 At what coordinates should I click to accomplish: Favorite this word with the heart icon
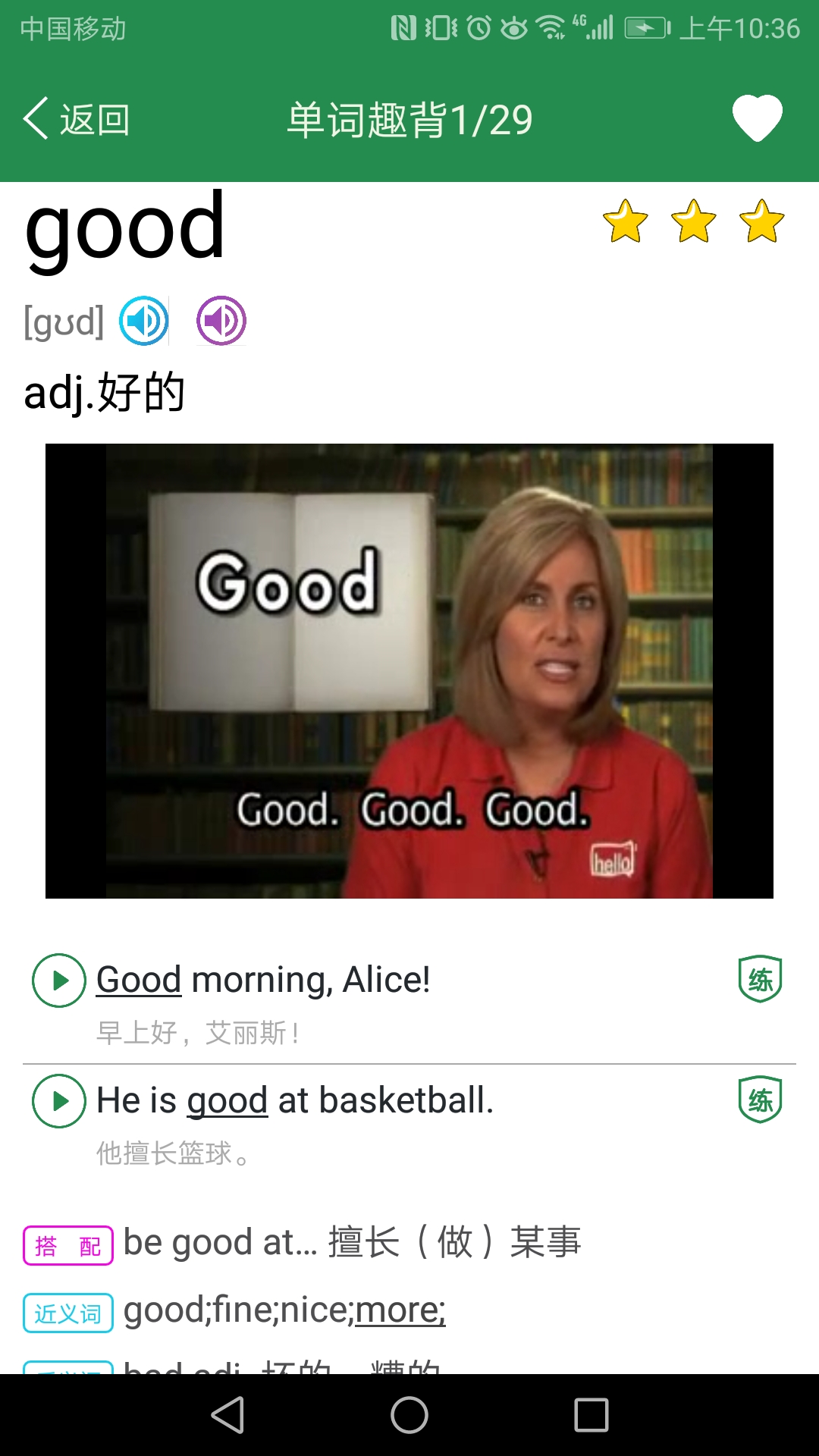click(x=757, y=118)
